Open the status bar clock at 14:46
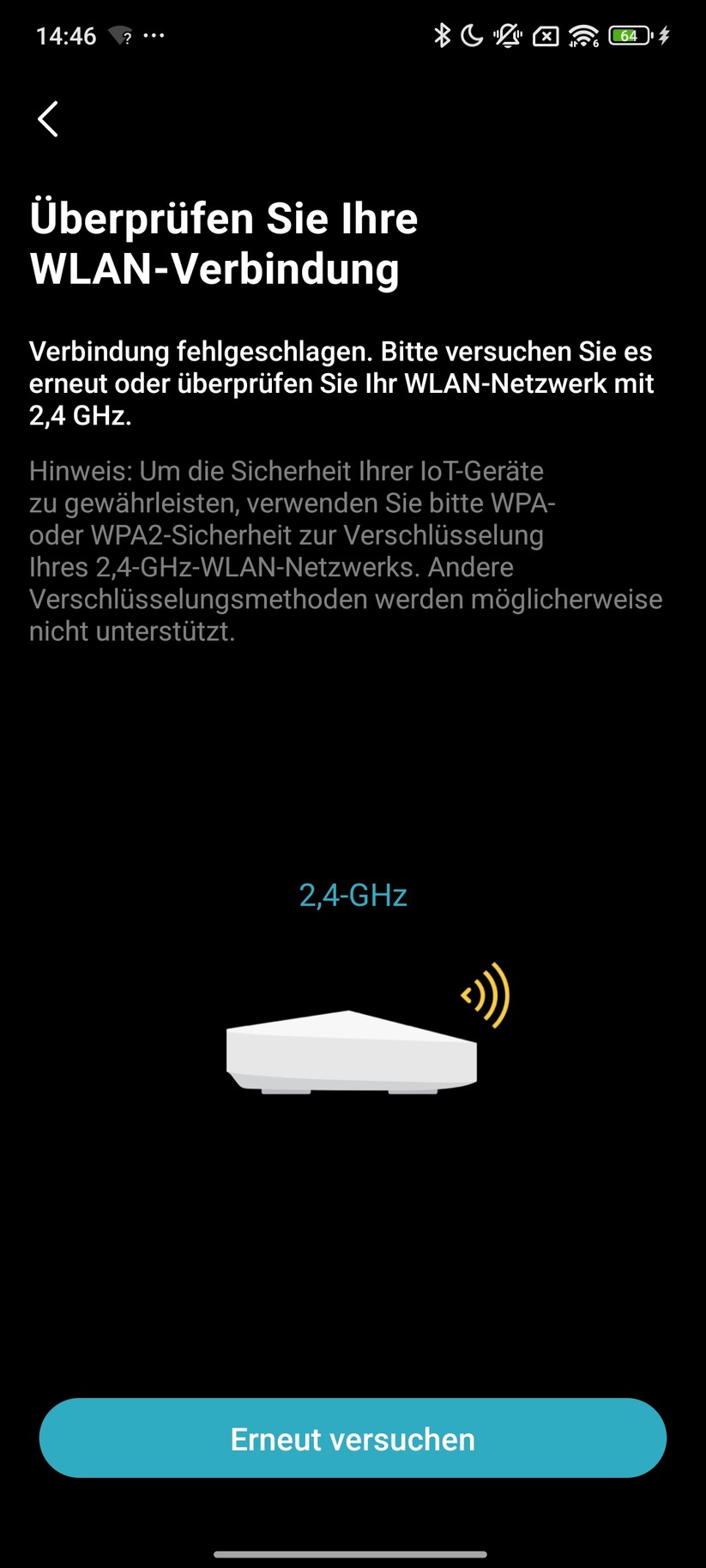Image resolution: width=706 pixels, height=1568 pixels. coord(66,35)
